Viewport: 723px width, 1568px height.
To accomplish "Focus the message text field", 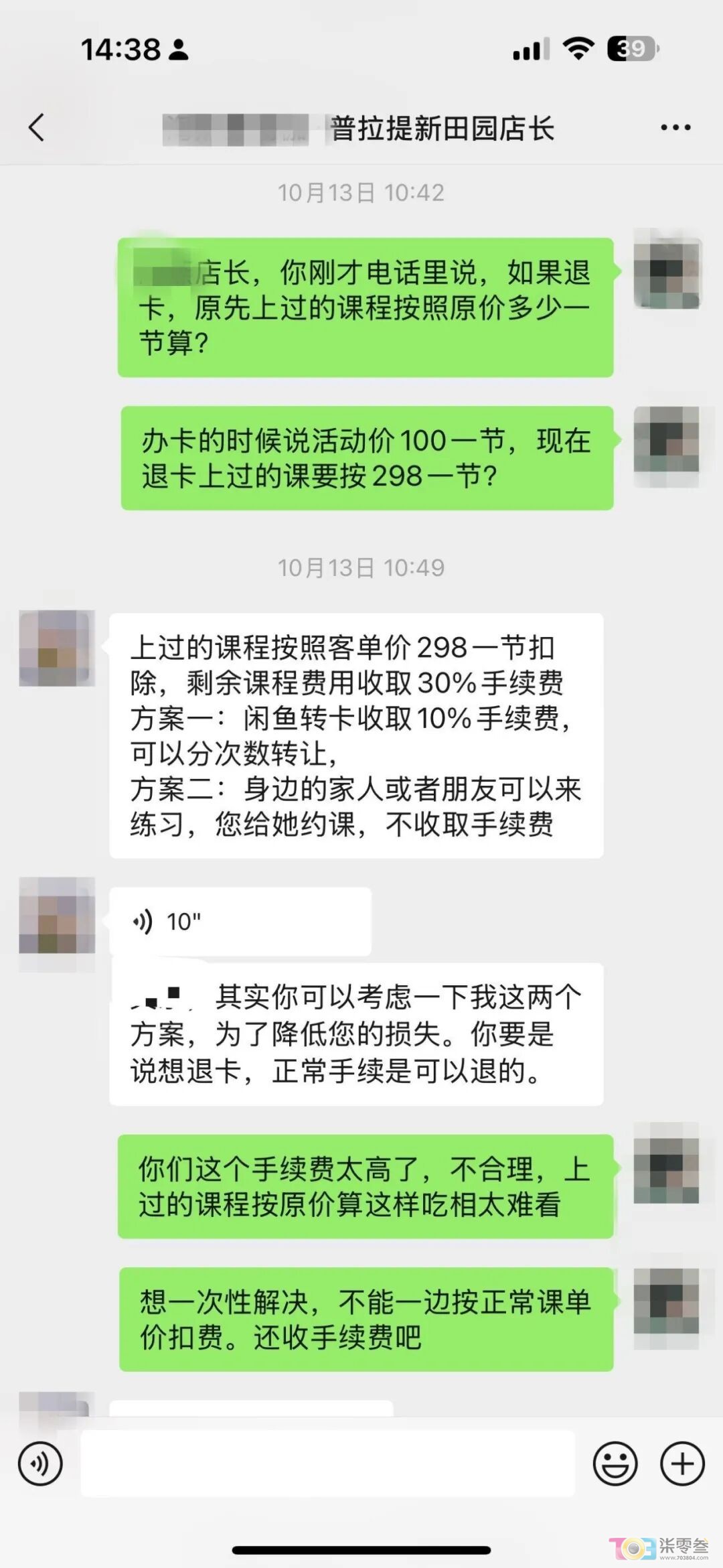I will [x=328, y=1464].
